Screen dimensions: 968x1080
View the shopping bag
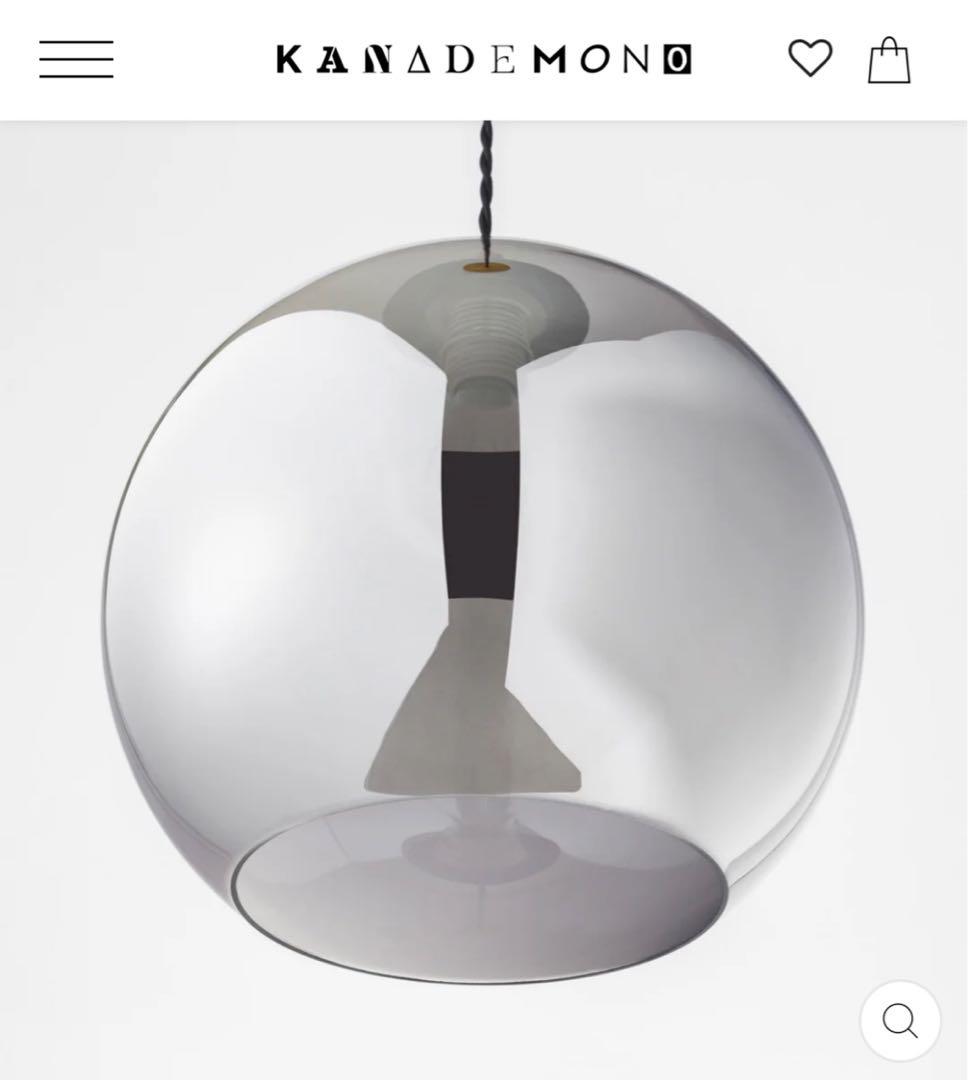pos(889,60)
